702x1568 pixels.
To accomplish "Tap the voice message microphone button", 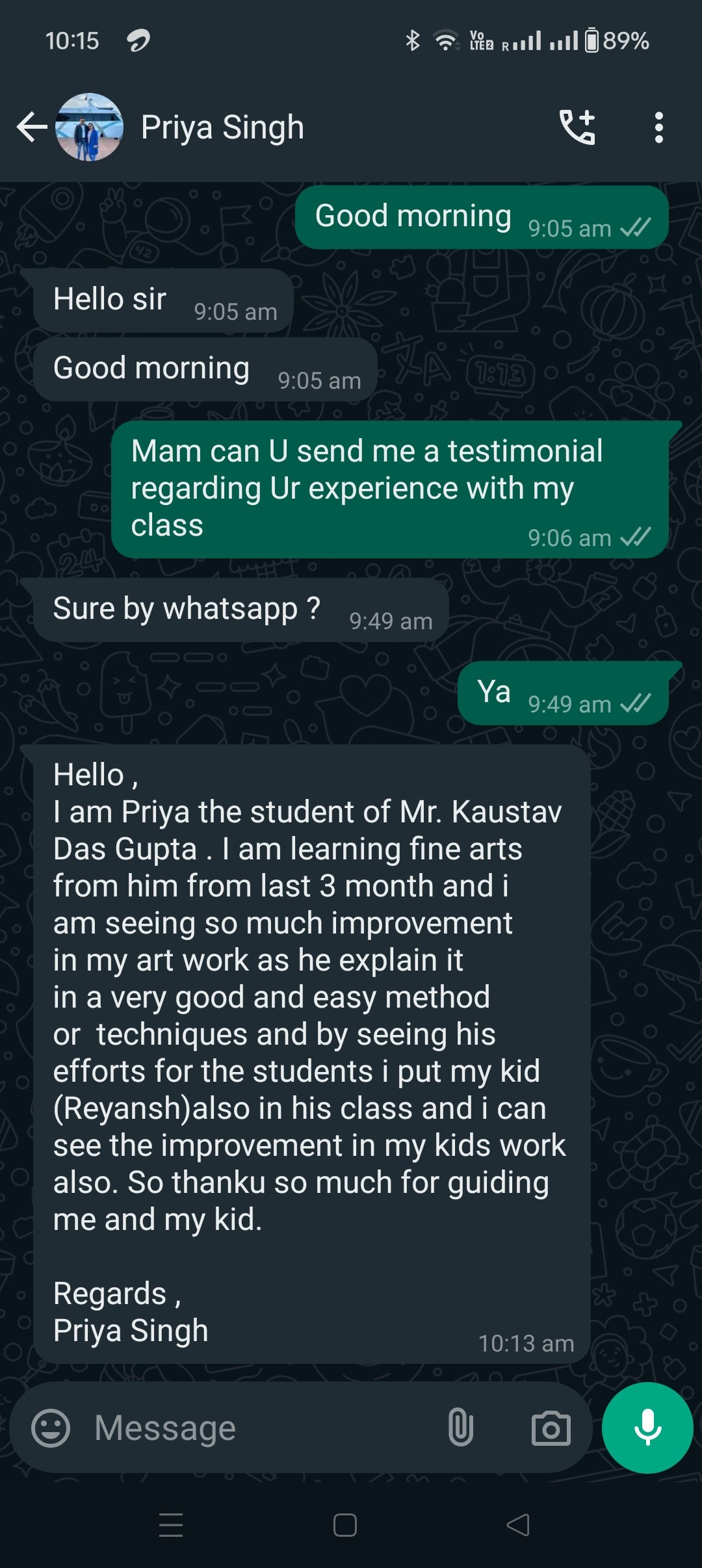I will pyautogui.click(x=647, y=1428).
